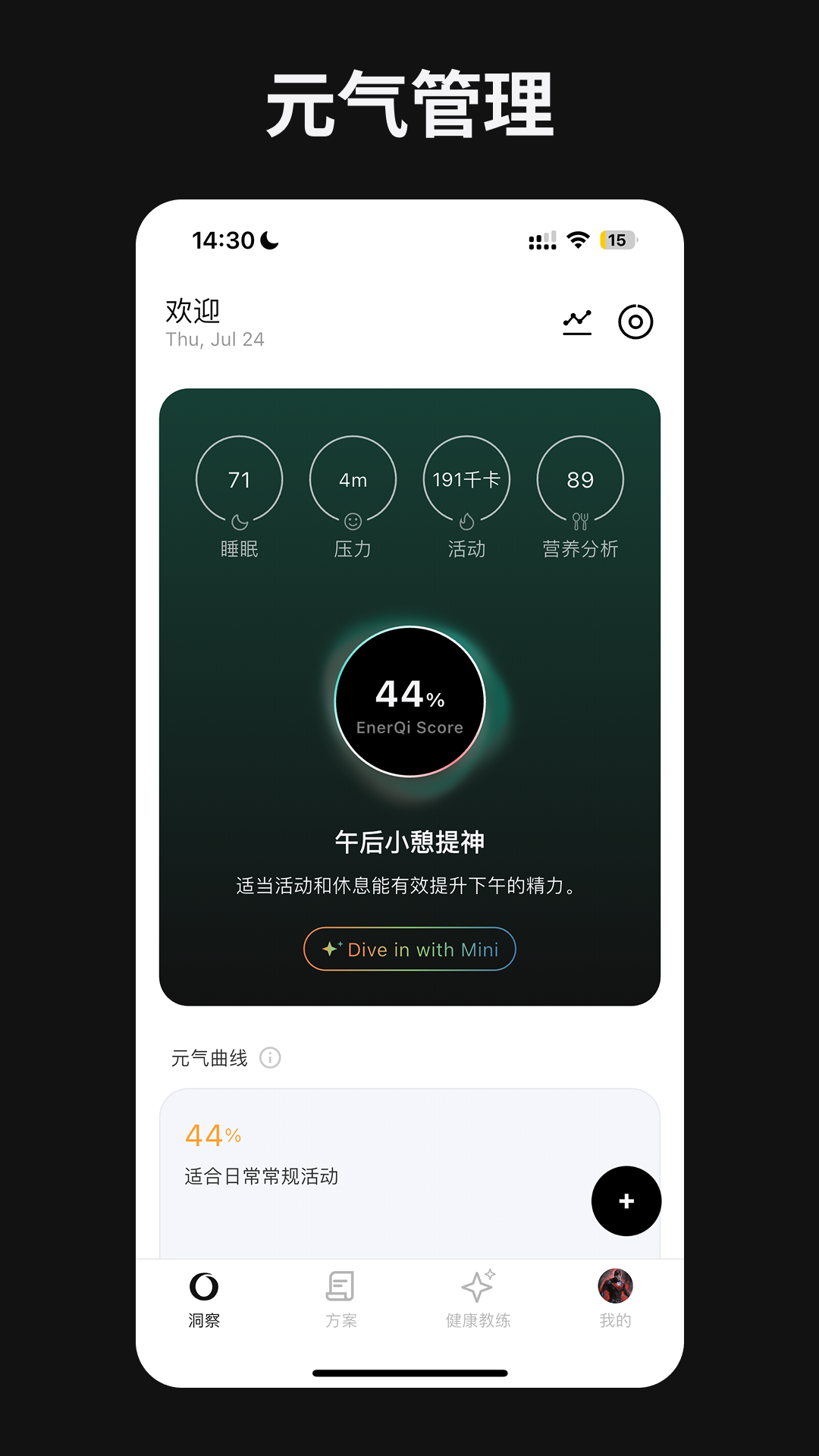819x1456 pixels.
Task: View the 营养分析 nutrition analysis circle
Action: tap(580, 479)
